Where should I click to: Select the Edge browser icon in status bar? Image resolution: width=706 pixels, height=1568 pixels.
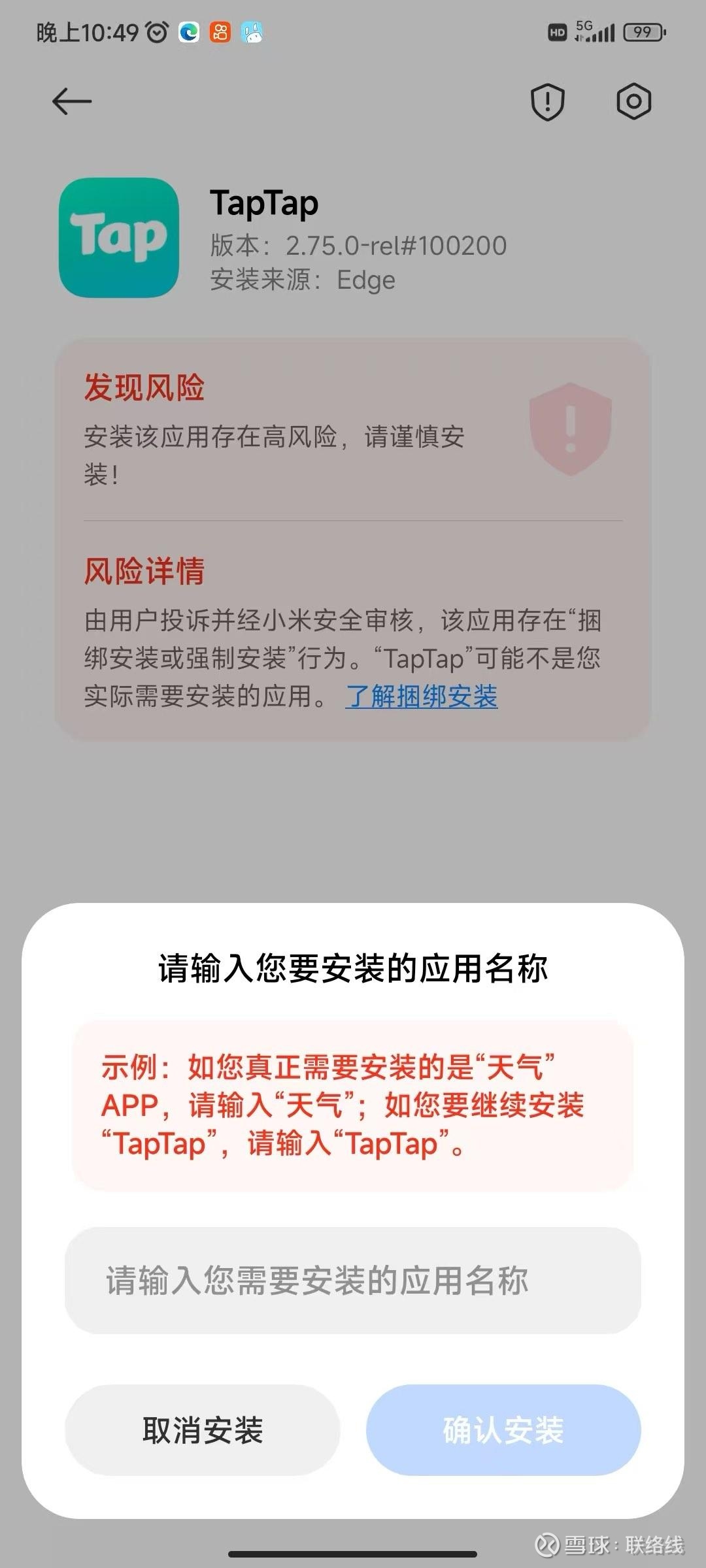point(189,30)
